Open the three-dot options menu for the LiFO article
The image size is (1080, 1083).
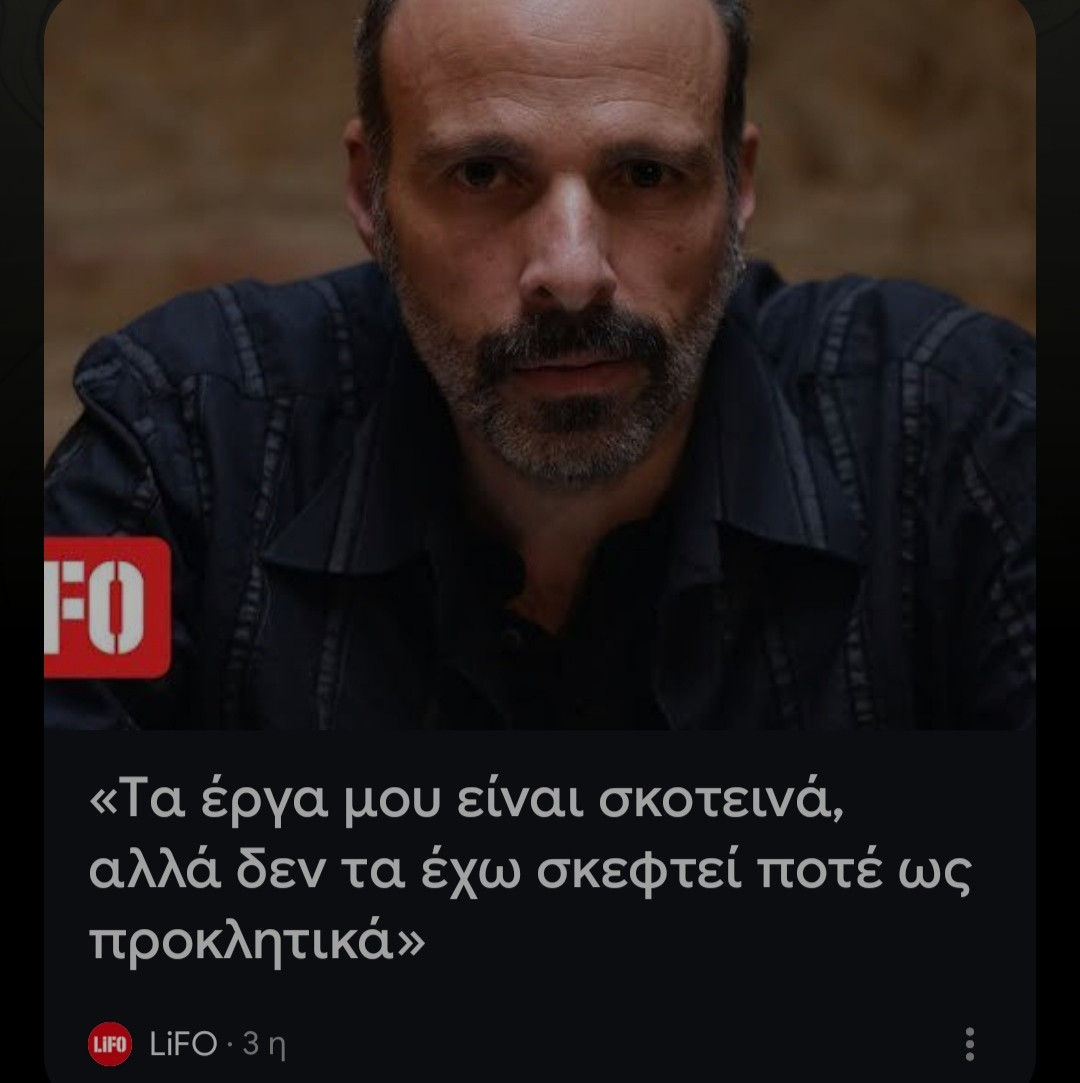pyautogui.click(x=969, y=1044)
